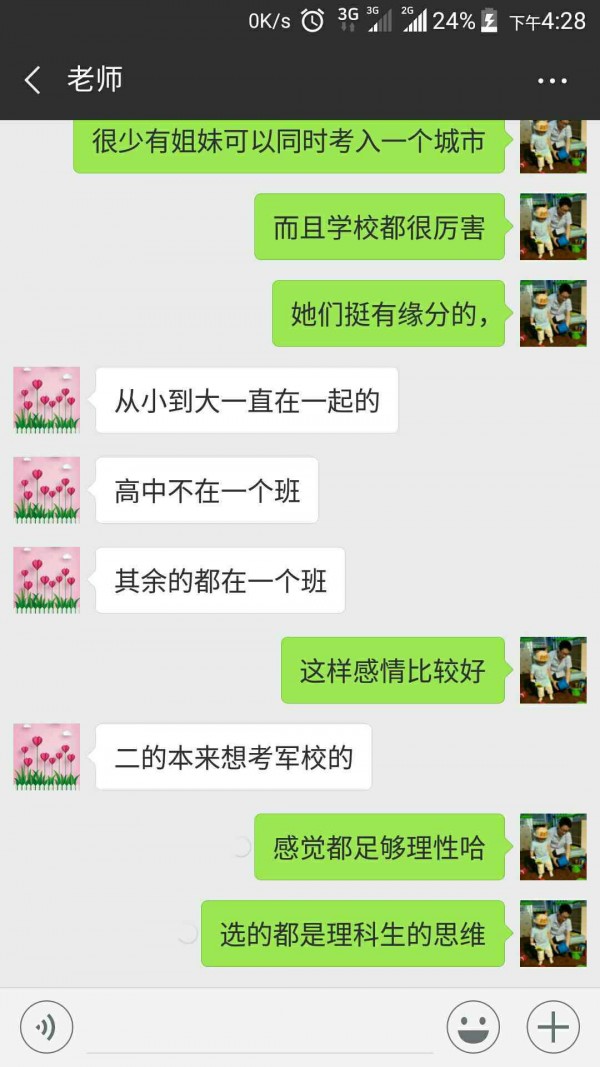Focus the message text field
This screenshot has height=1067, width=600.
click(x=260, y=1028)
